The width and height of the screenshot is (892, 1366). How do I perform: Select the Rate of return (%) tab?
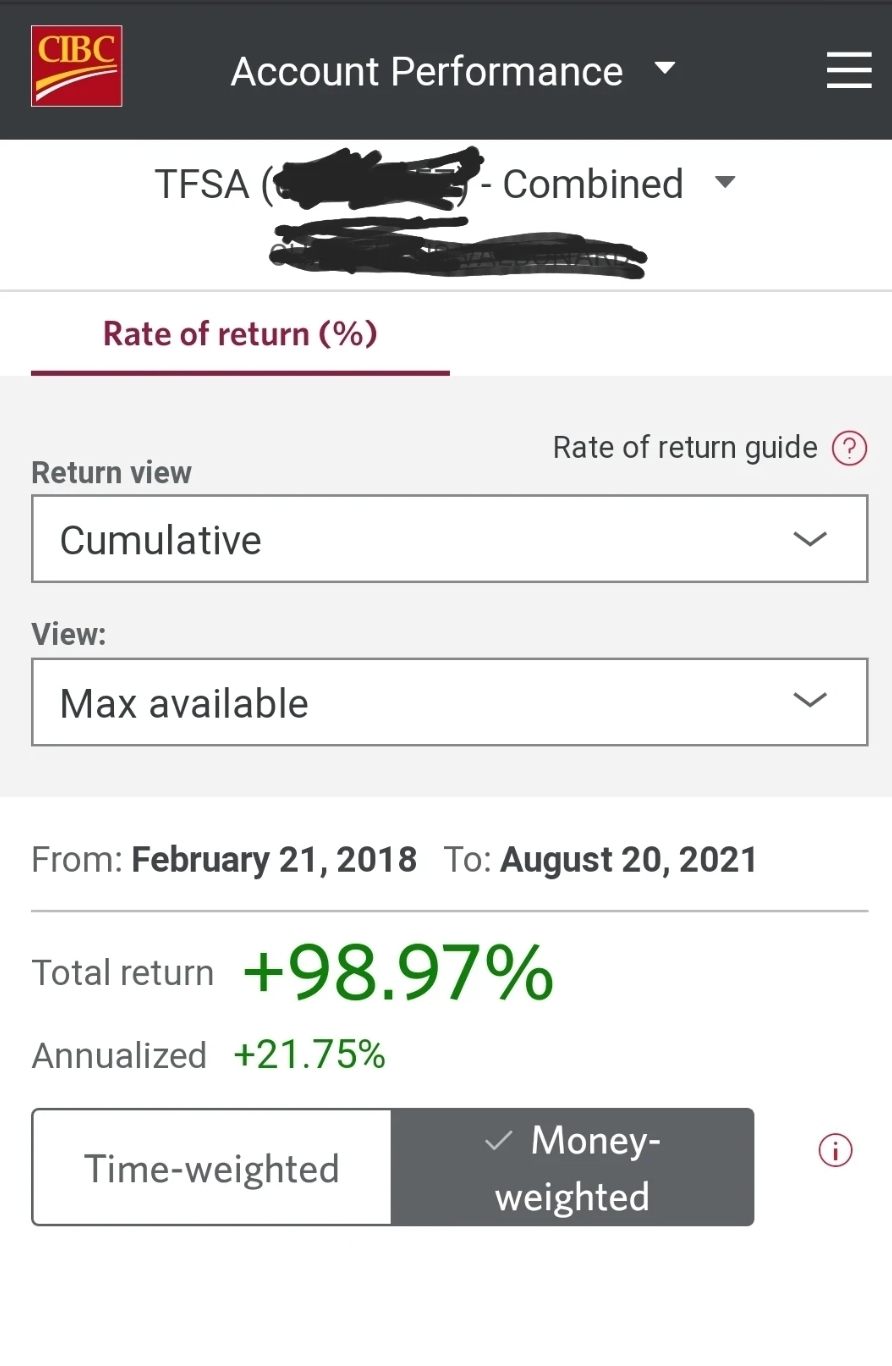click(x=240, y=334)
